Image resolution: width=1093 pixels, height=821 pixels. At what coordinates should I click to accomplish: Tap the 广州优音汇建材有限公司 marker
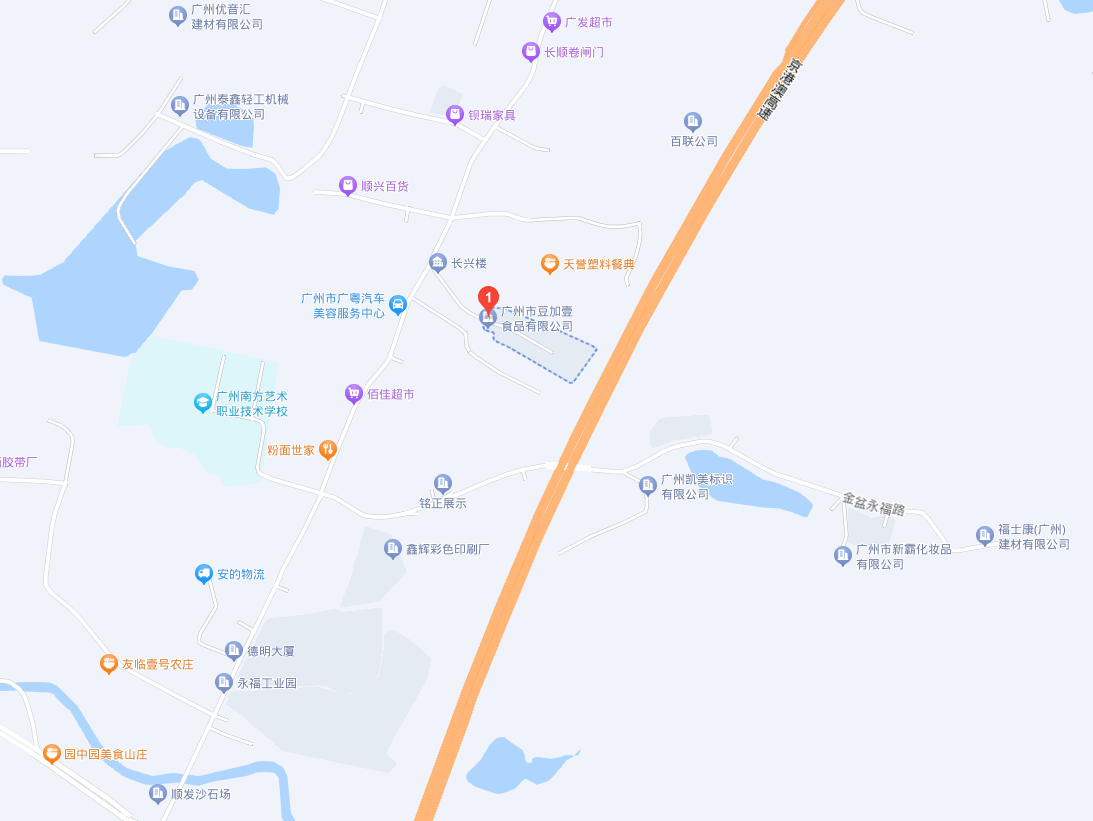[178, 16]
